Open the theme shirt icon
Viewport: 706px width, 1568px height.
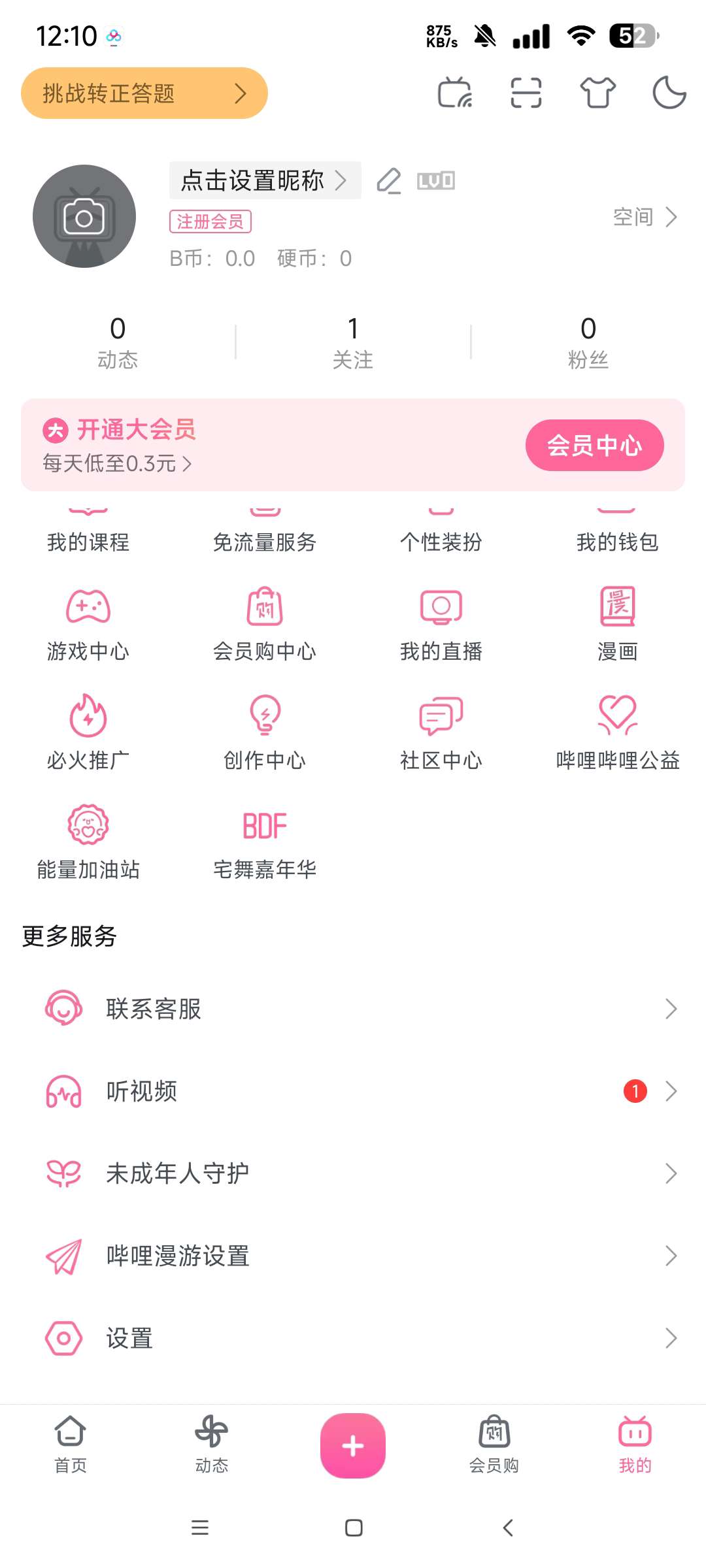tap(598, 93)
